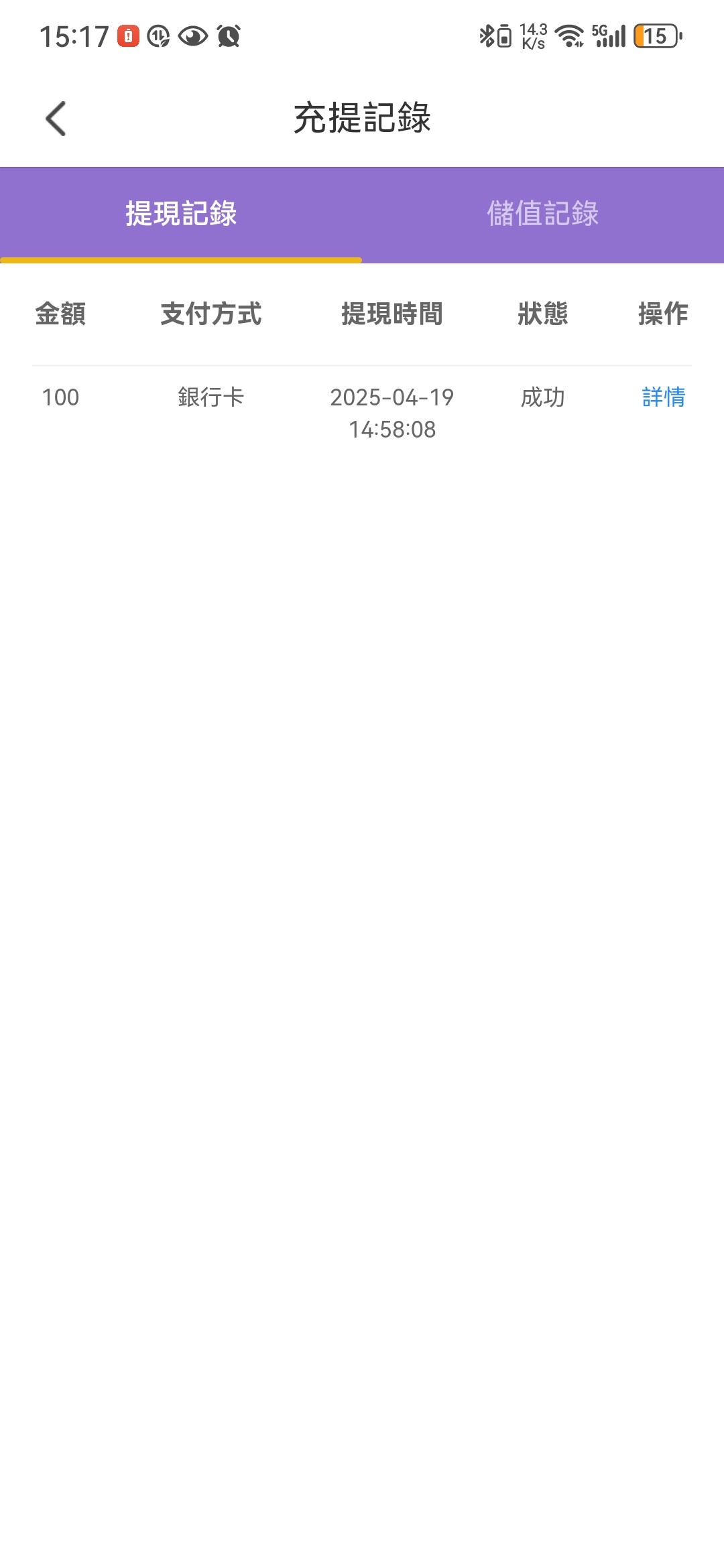This screenshot has height=1568, width=724.
Task: Go back using the top-left arrow
Action: click(56, 119)
